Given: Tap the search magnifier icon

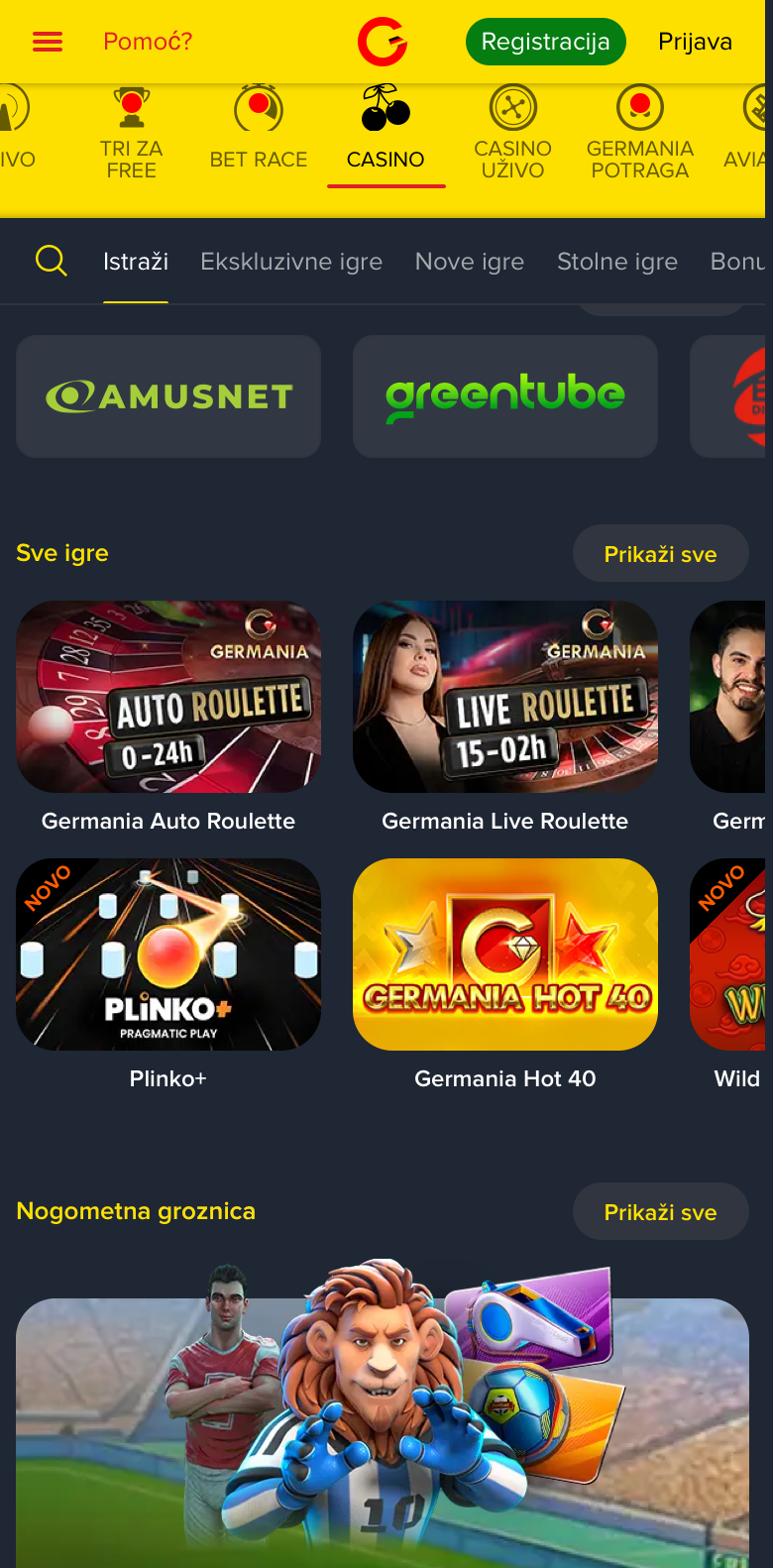Looking at the screenshot, I should [x=51, y=261].
